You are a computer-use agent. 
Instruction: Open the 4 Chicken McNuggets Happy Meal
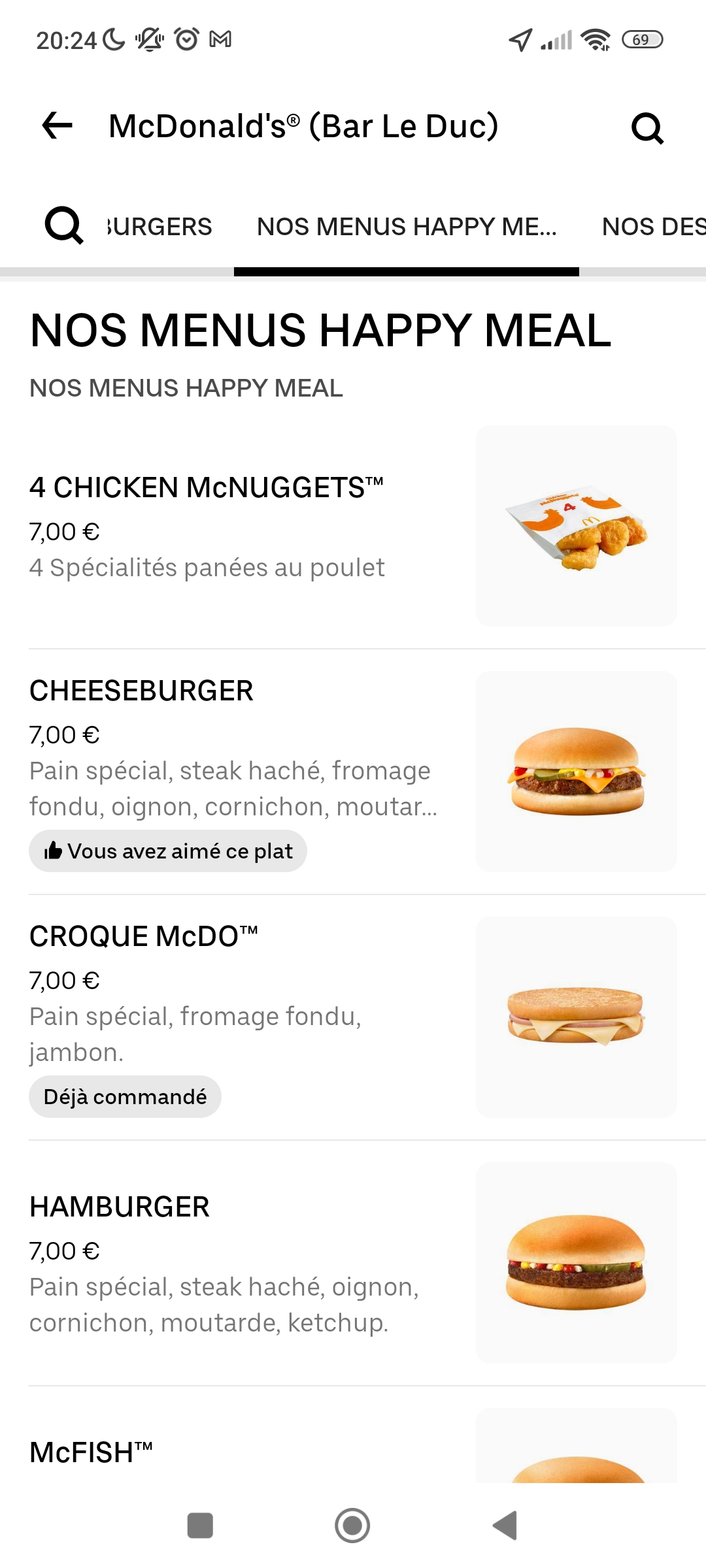point(207,488)
